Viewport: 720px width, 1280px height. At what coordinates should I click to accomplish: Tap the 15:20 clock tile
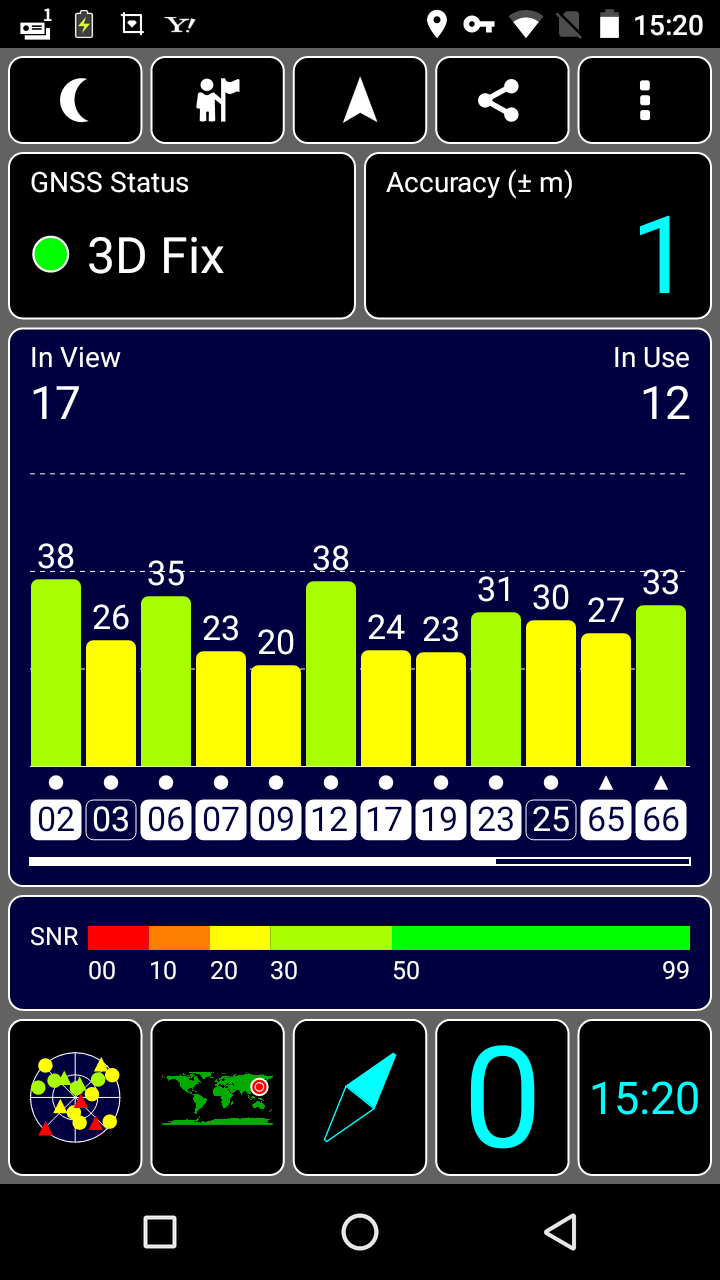(645, 1097)
